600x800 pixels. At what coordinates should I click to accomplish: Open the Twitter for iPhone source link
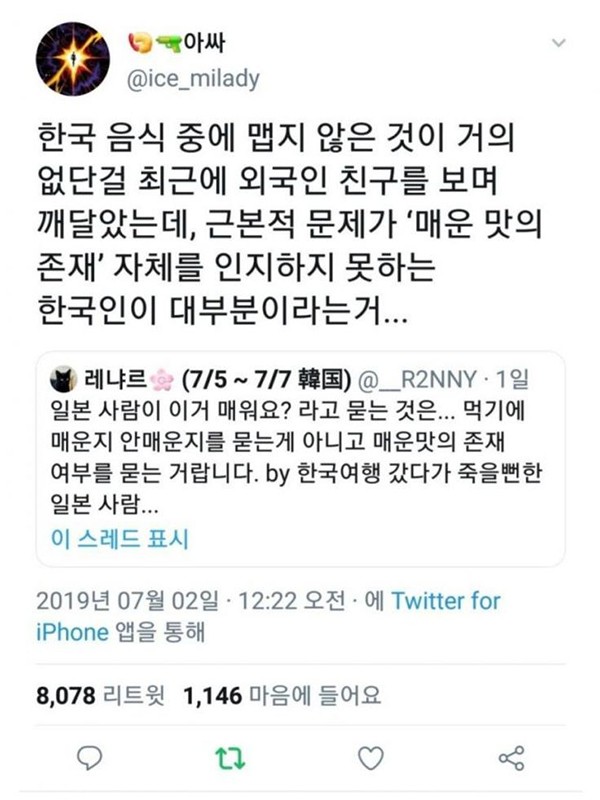[x=445, y=603]
